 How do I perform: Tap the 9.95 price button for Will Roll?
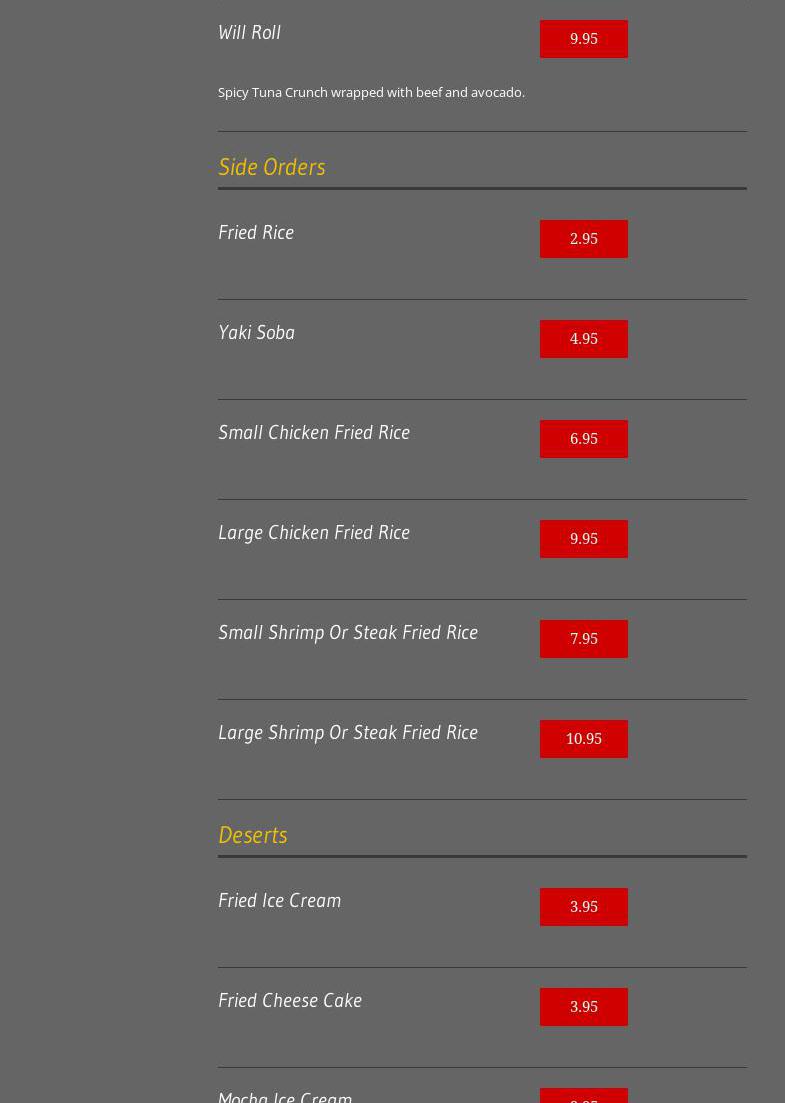pyautogui.click(x=583, y=39)
